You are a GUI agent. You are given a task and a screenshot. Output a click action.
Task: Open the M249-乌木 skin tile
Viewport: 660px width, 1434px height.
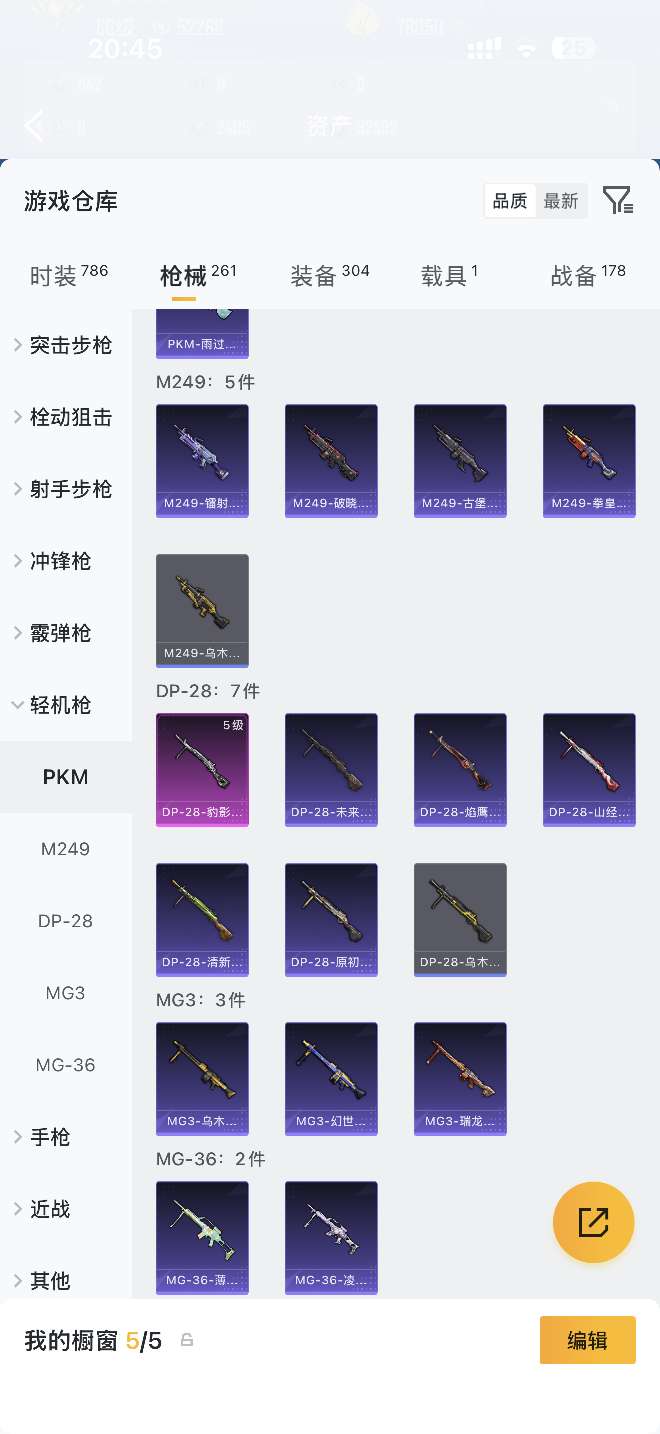click(x=202, y=610)
